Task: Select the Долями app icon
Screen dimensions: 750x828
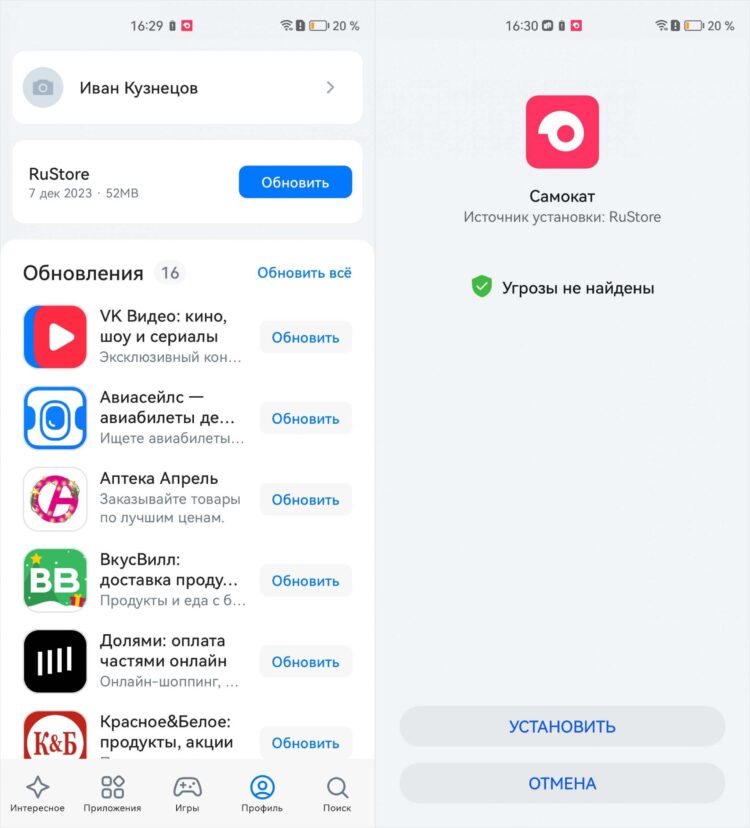Action: (55, 661)
